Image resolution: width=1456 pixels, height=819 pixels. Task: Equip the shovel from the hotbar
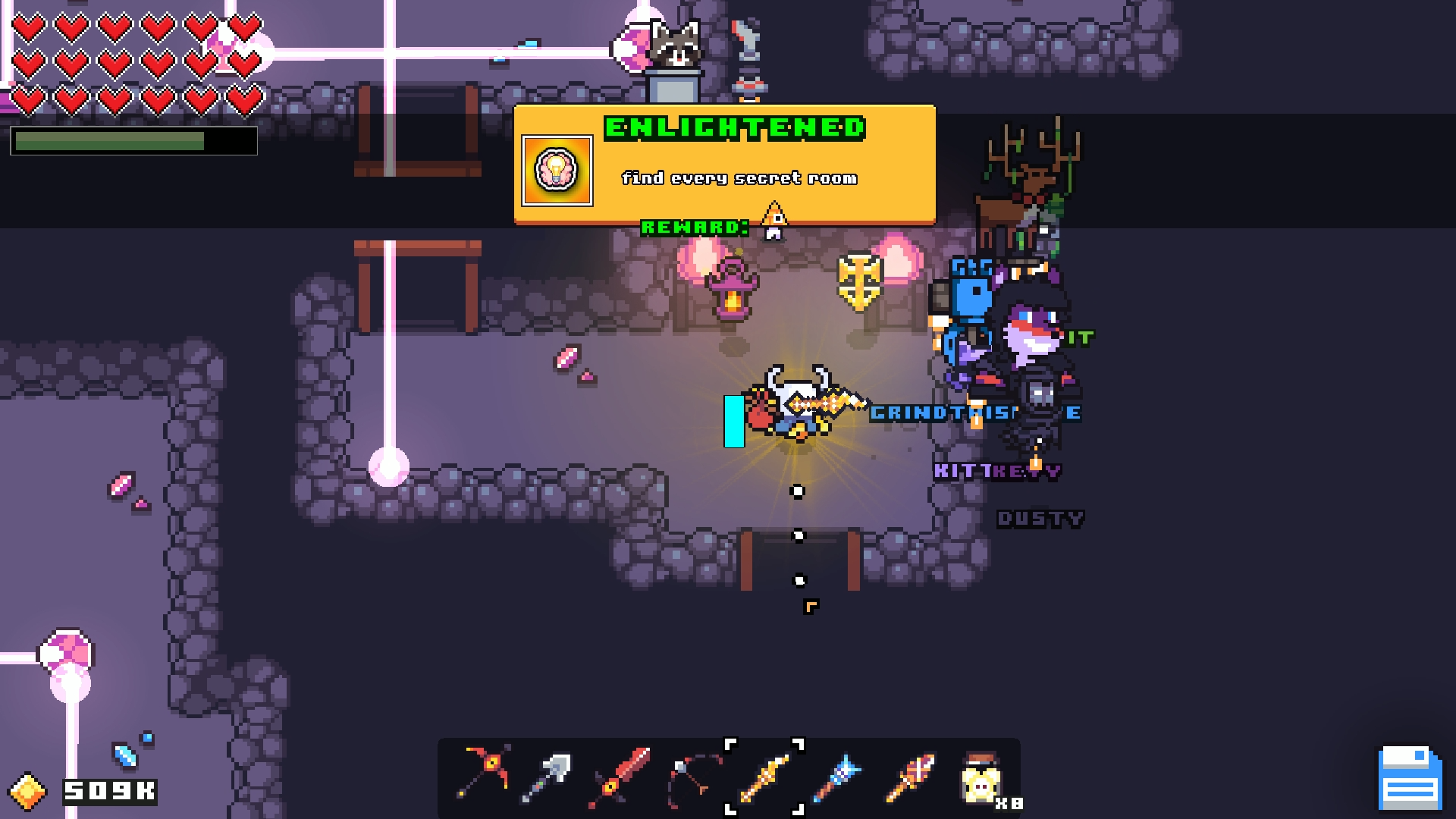pyautogui.click(x=548, y=777)
